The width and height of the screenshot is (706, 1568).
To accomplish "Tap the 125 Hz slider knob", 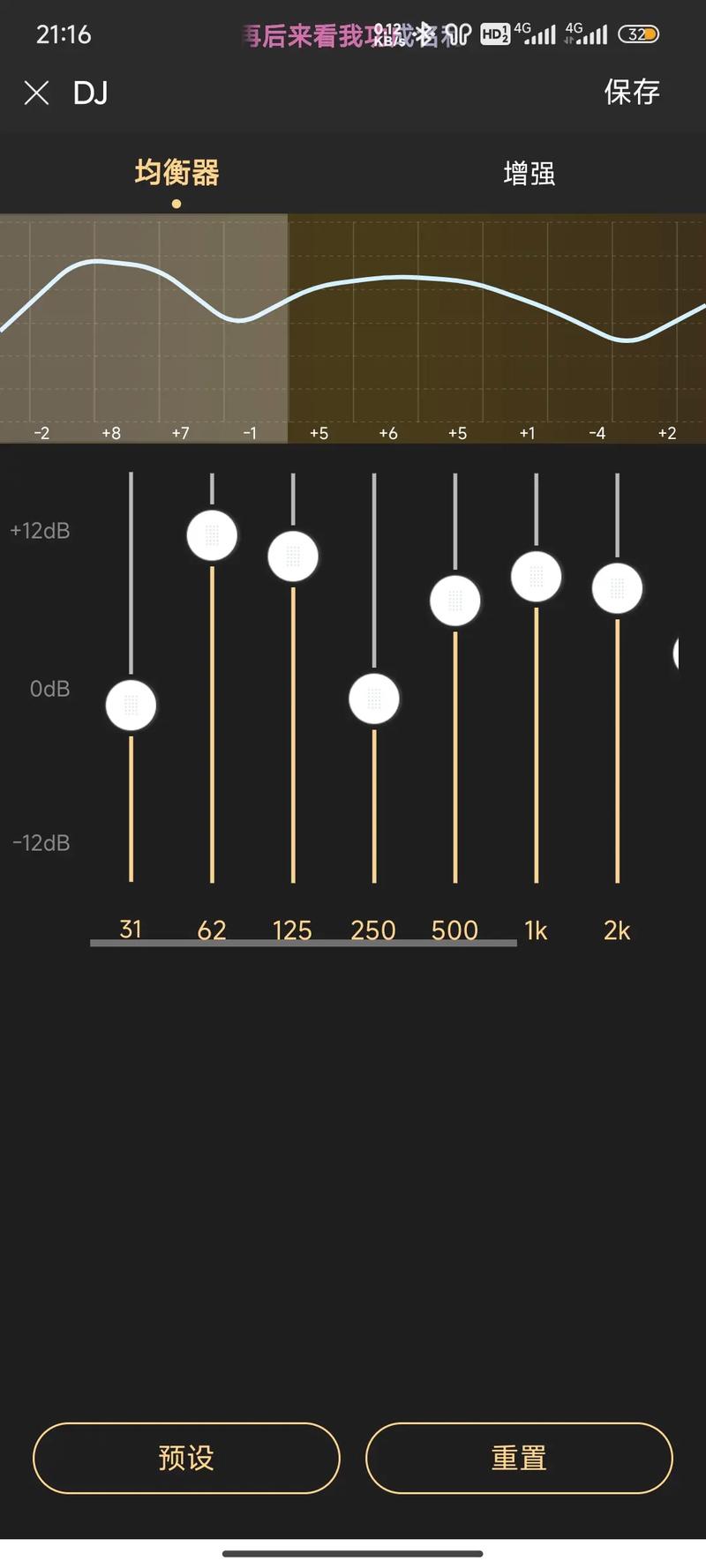I will (293, 556).
